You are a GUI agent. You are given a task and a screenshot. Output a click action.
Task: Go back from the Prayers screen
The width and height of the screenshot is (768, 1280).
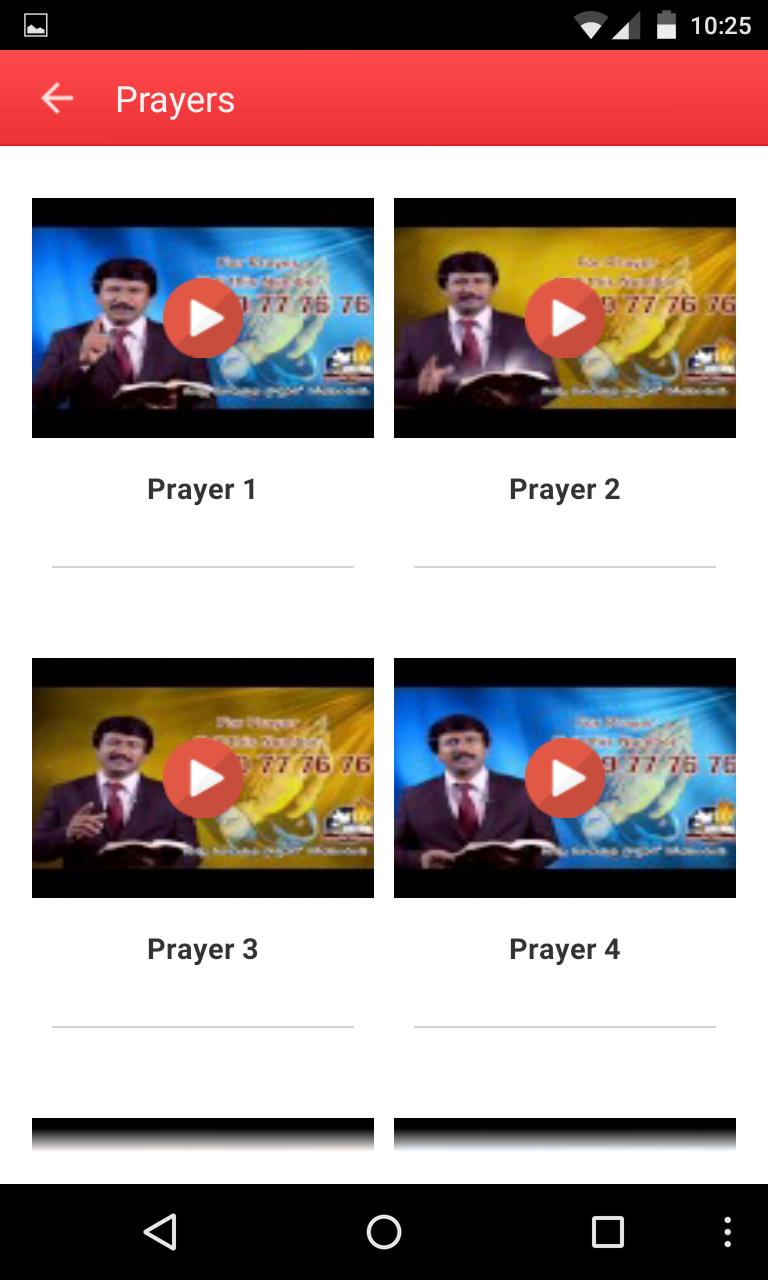[x=57, y=98]
